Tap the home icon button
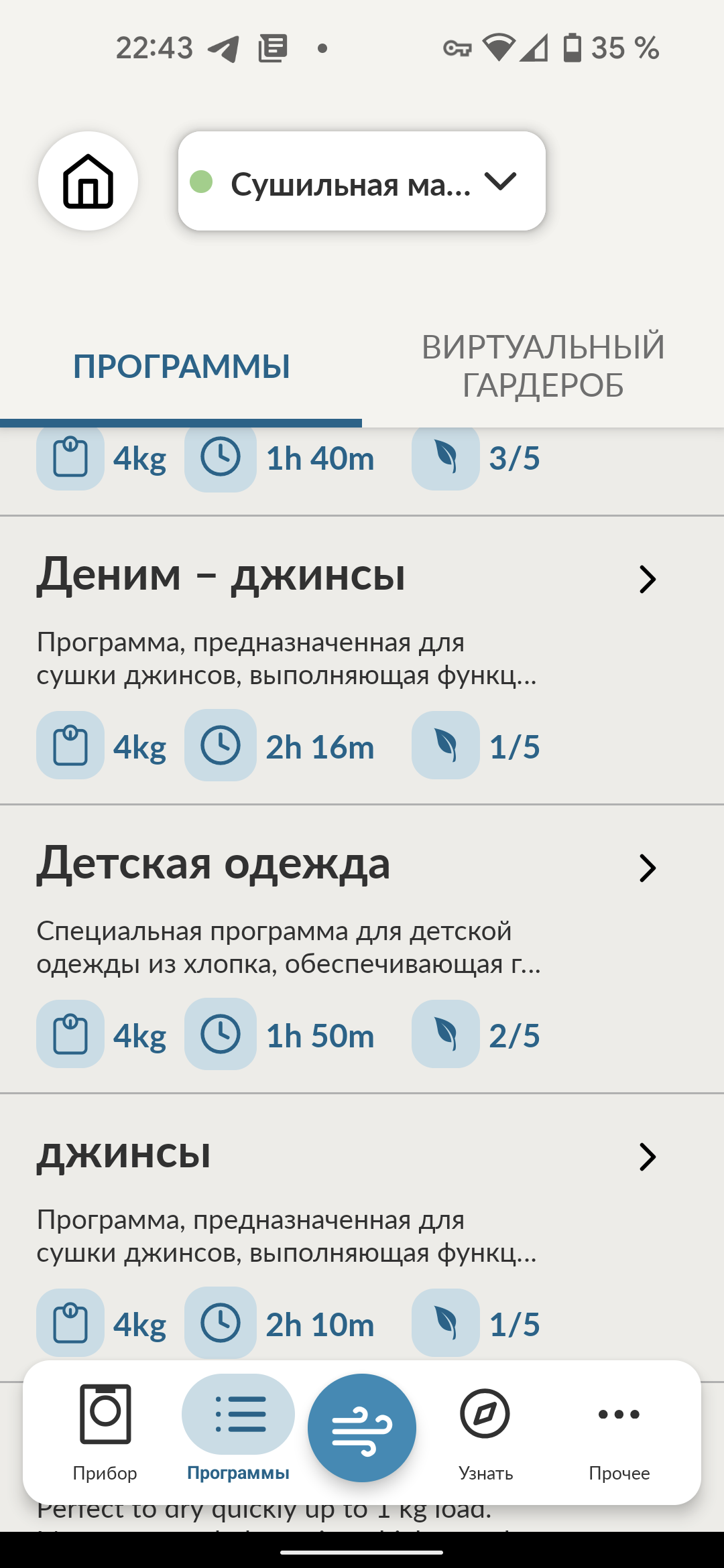724x1568 pixels. point(88,181)
